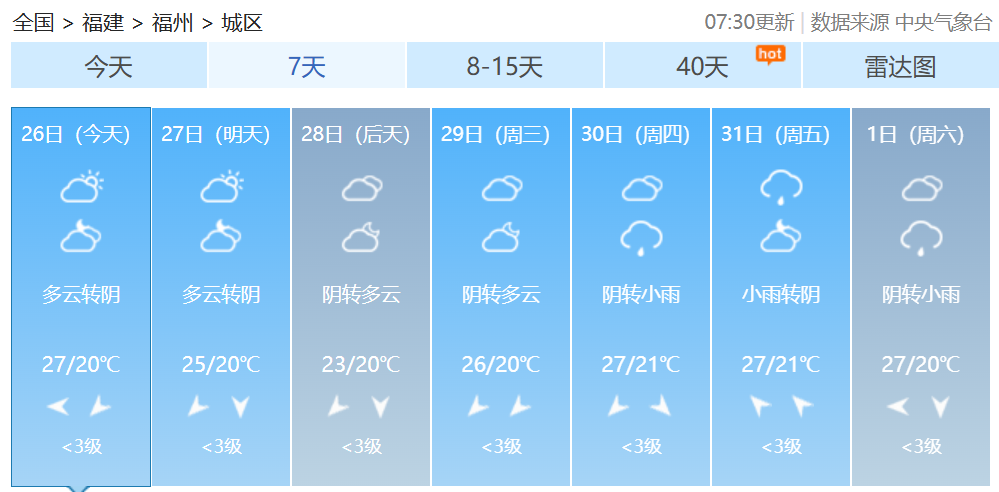Tap the 福州 breadcrumb link
Image resolution: width=999 pixels, height=492 pixels.
click(x=172, y=22)
